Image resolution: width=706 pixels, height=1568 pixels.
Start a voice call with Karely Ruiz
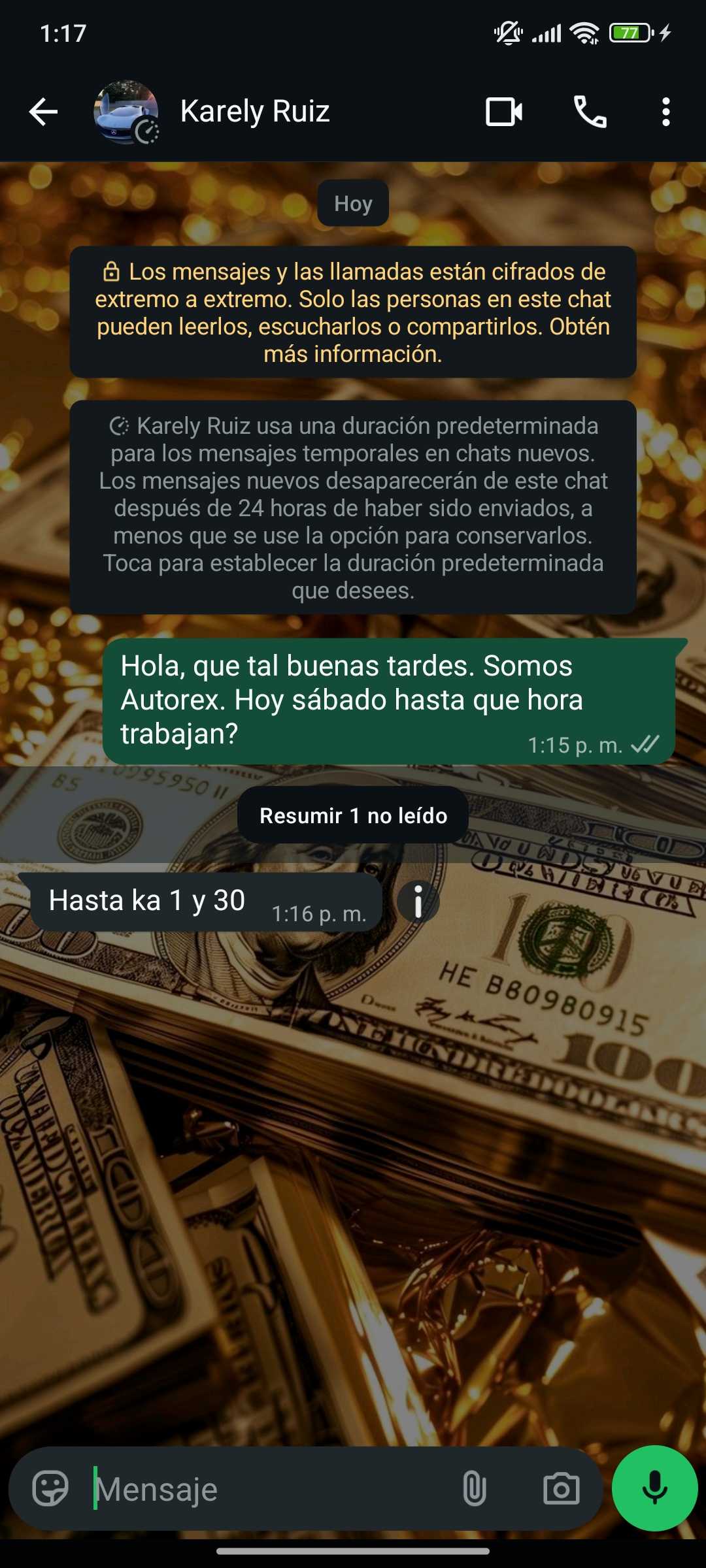[590, 112]
